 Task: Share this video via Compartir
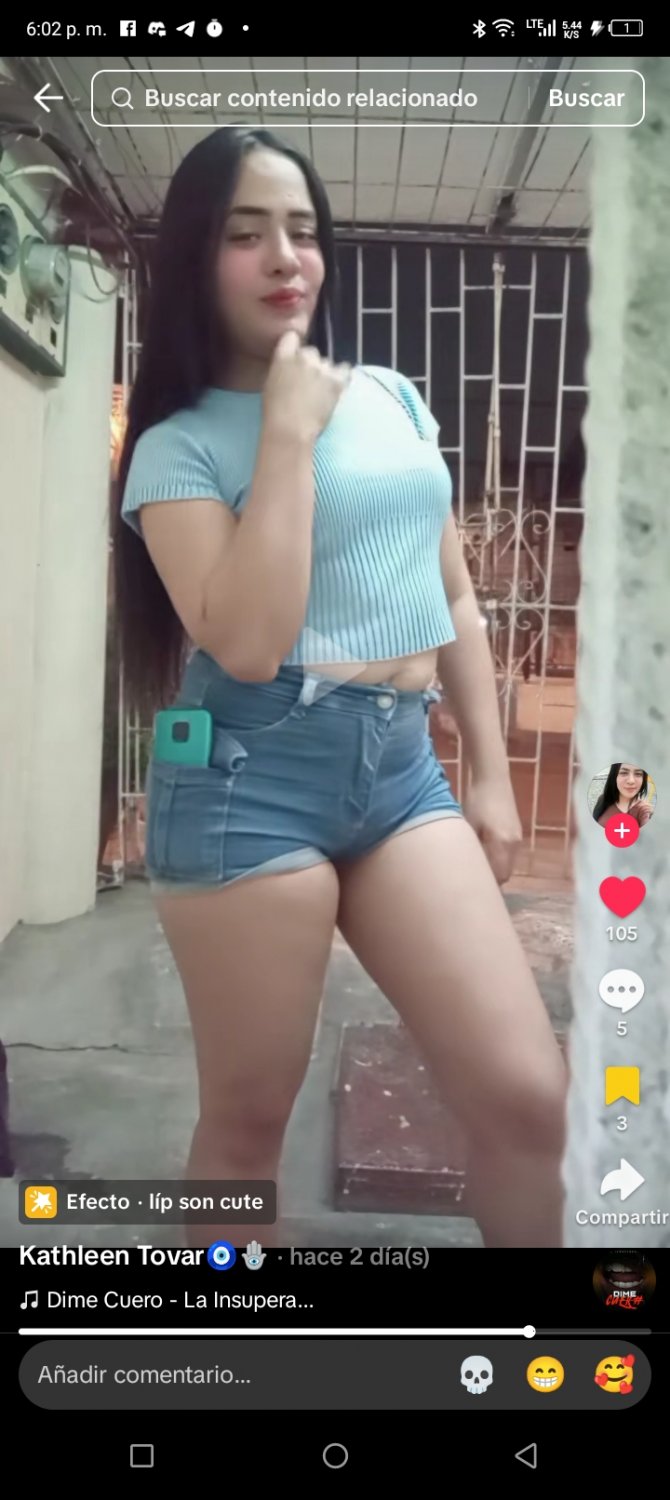[x=622, y=1181]
